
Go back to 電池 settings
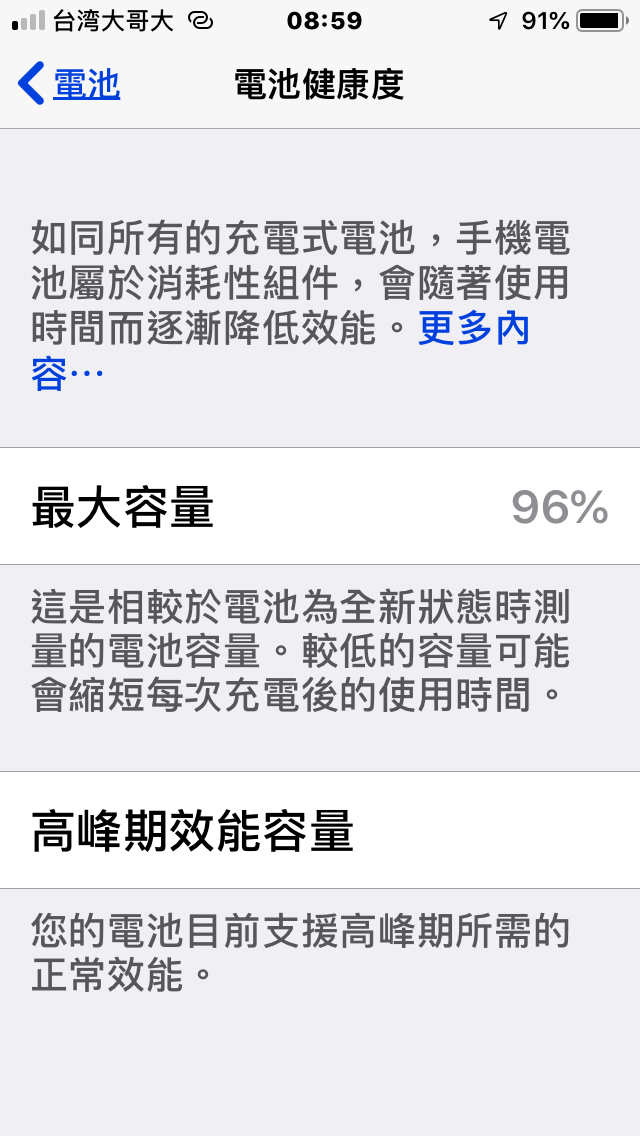point(70,84)
